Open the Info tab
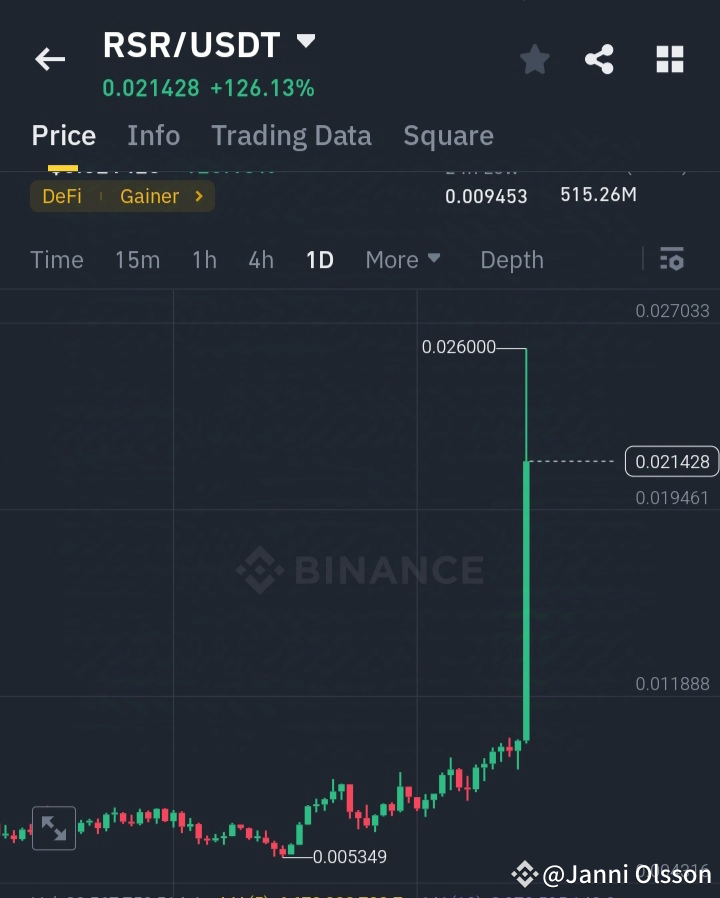The width and height of the screenshot is (720, 898). 153,135
